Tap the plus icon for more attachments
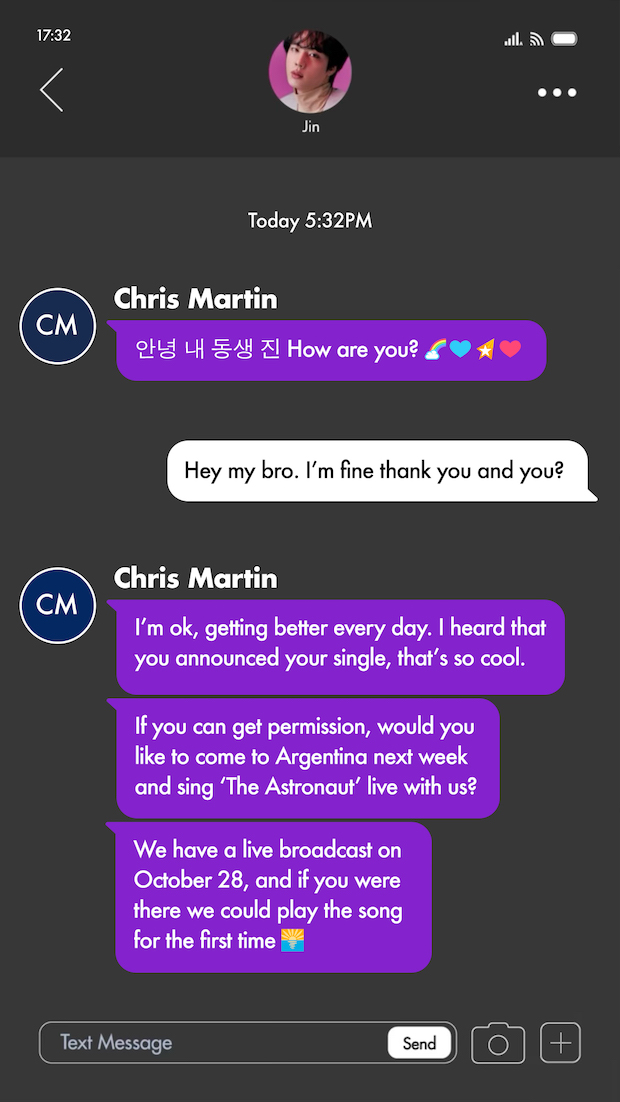Viewport: 620px width, 1102px height. pyautogui.click(x=560, y=1043)
